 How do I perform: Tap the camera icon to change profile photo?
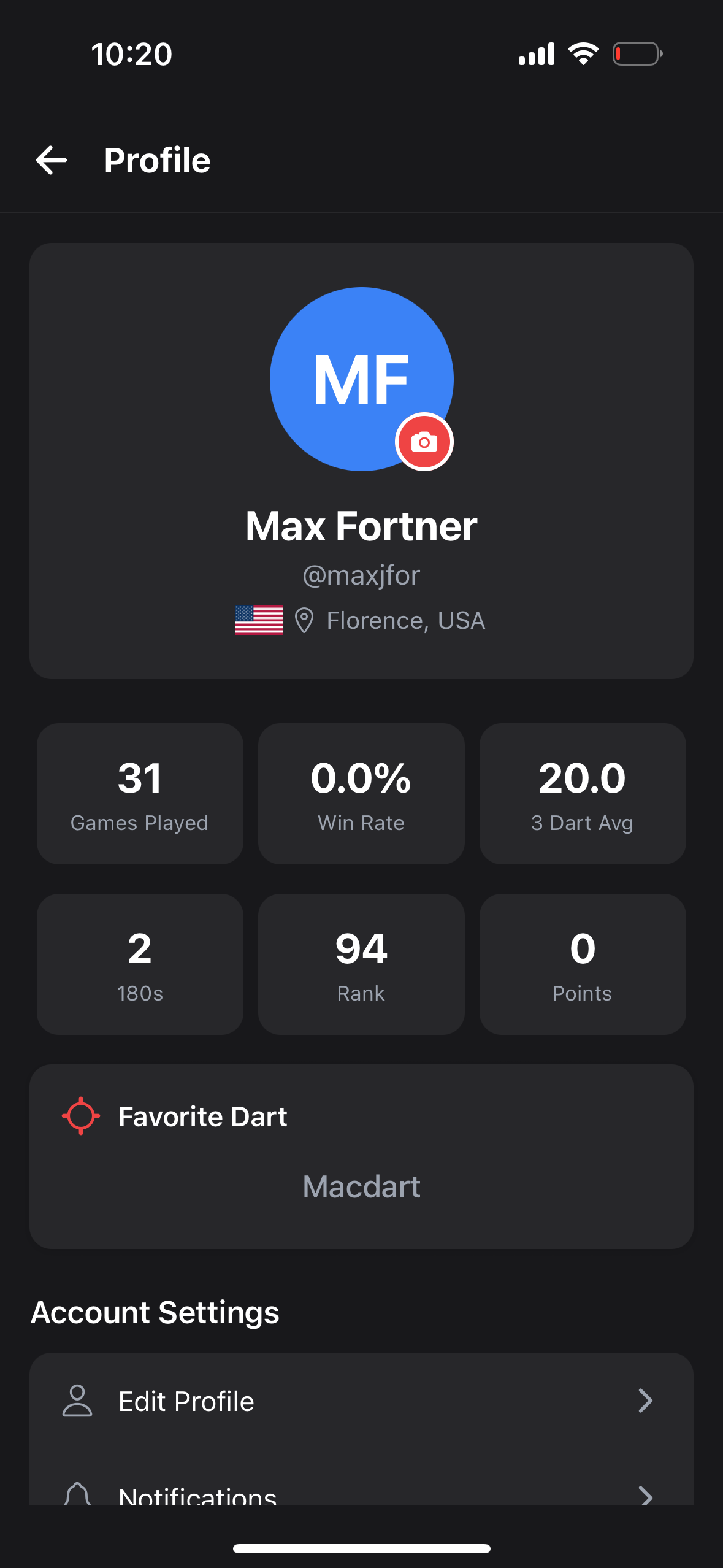[x=424, y=441]
